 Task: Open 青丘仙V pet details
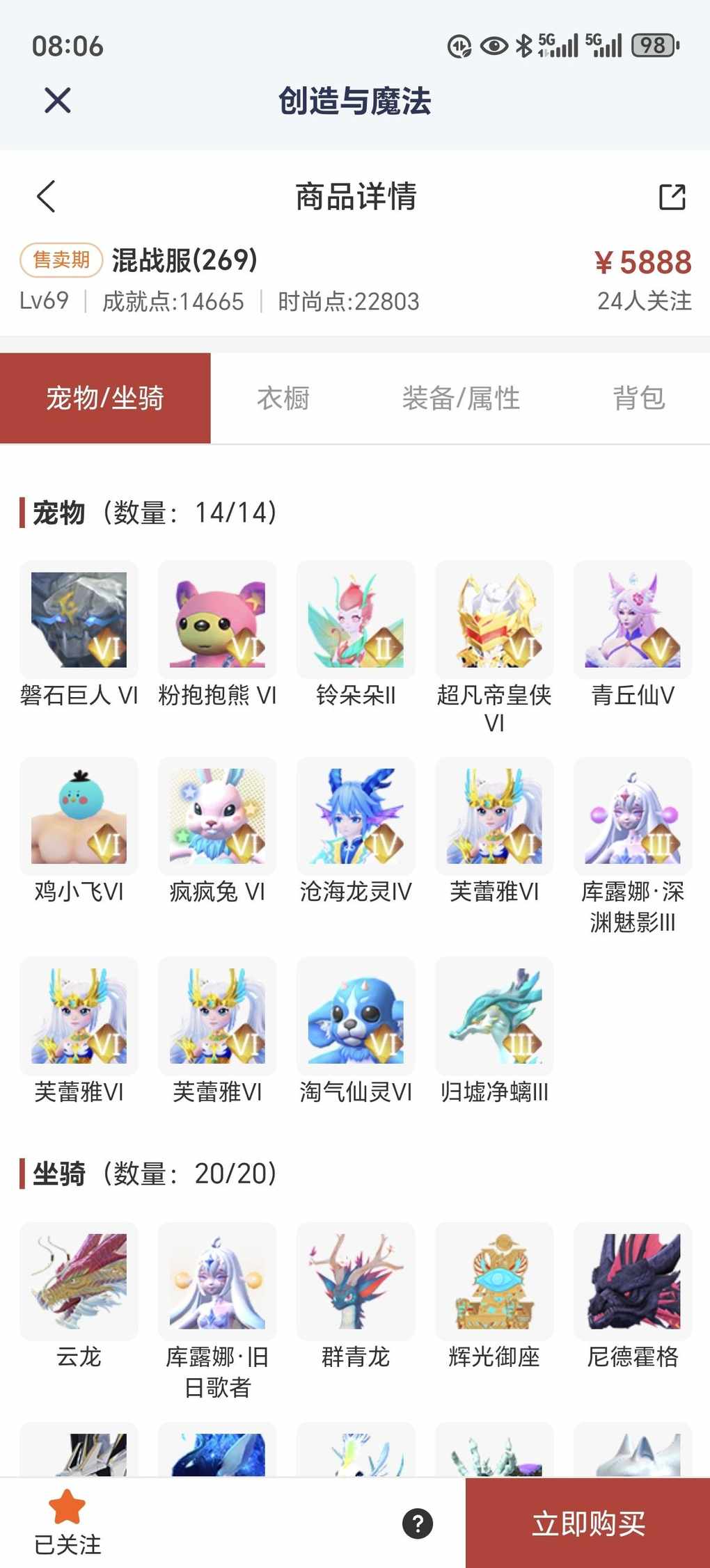click(x=633, y=620)
